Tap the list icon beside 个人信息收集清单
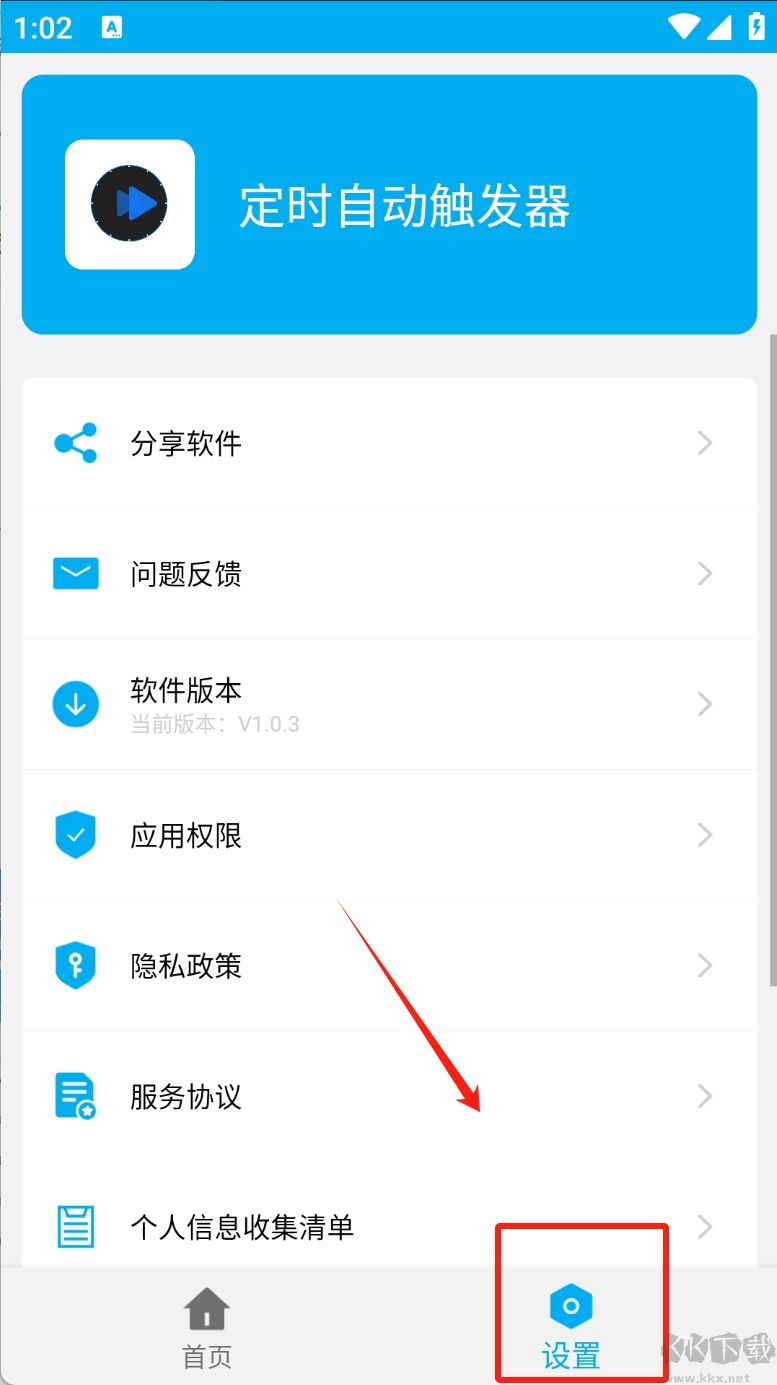This screenshot has height=1385, width=777. (x=75, y=1227)
